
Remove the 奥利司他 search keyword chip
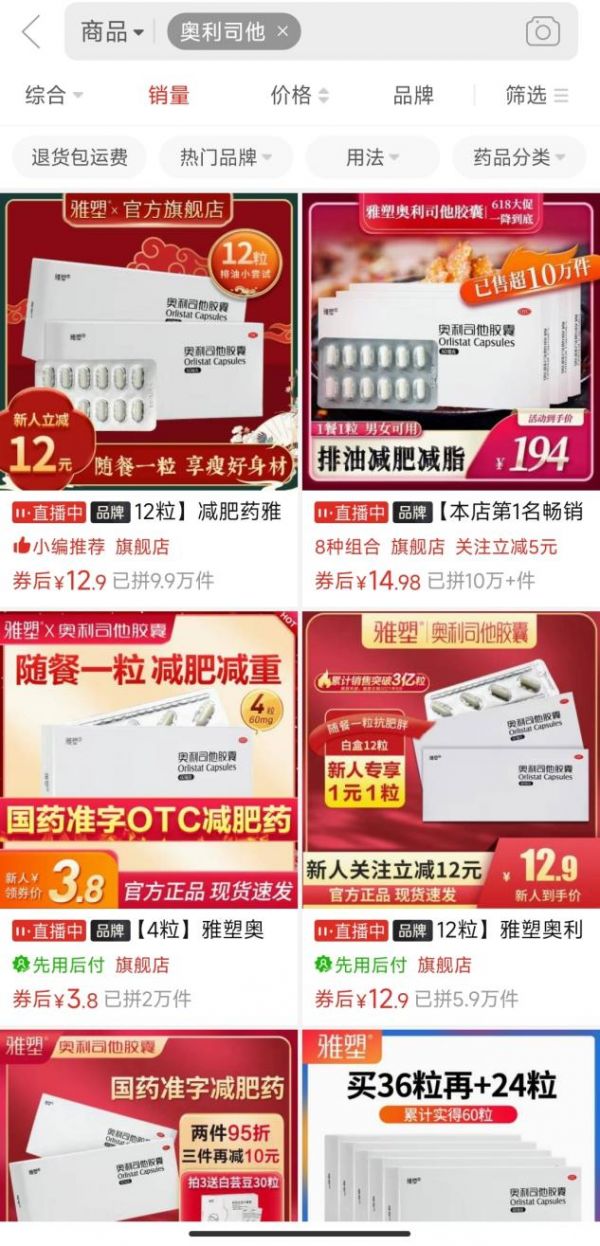coord(283,32)
